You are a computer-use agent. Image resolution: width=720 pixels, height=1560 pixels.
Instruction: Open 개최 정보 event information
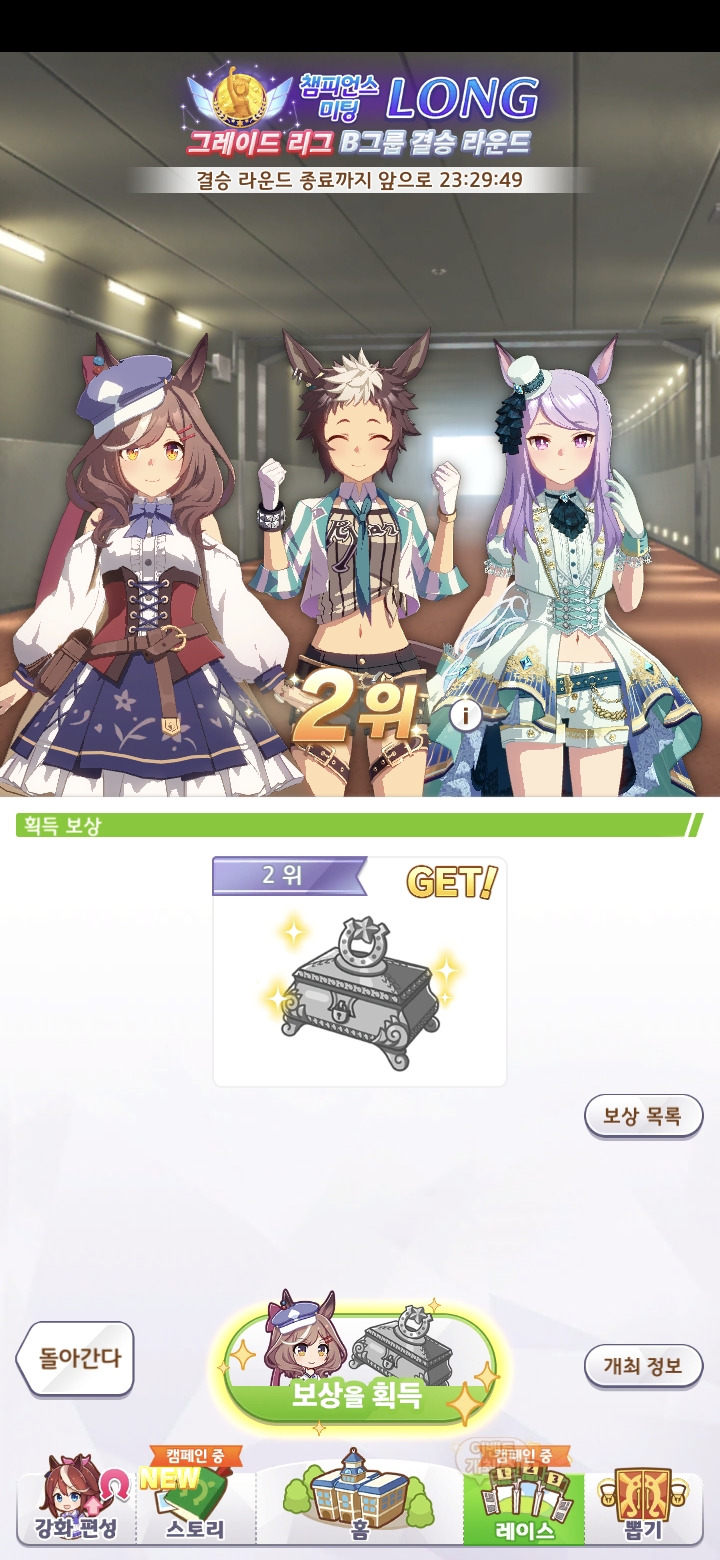(x=643, y=1366)
